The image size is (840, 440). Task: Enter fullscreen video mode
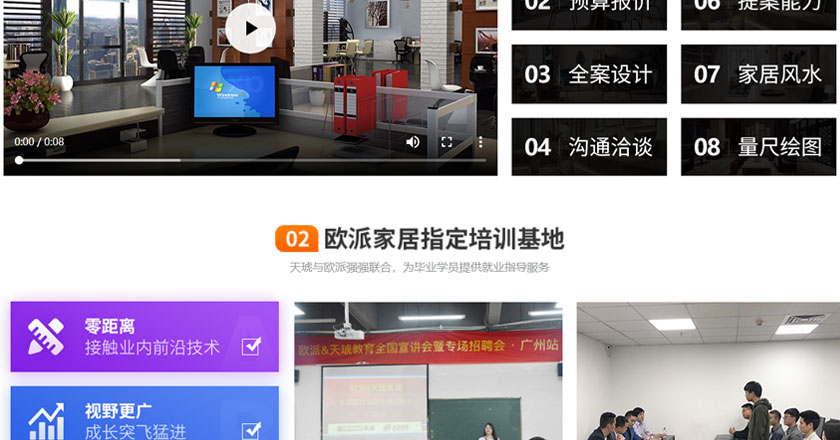point(447,142)
